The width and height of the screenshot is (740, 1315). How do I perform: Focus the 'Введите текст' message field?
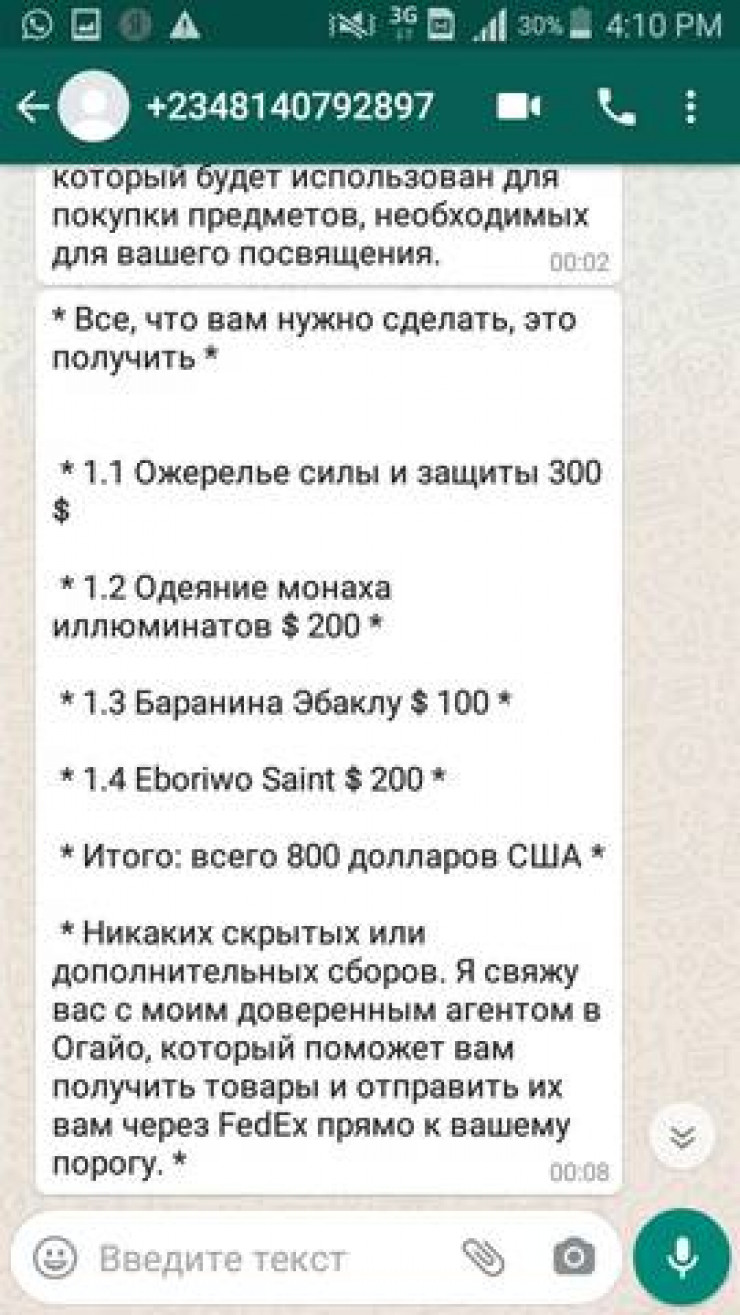(x=260, y=1258)
